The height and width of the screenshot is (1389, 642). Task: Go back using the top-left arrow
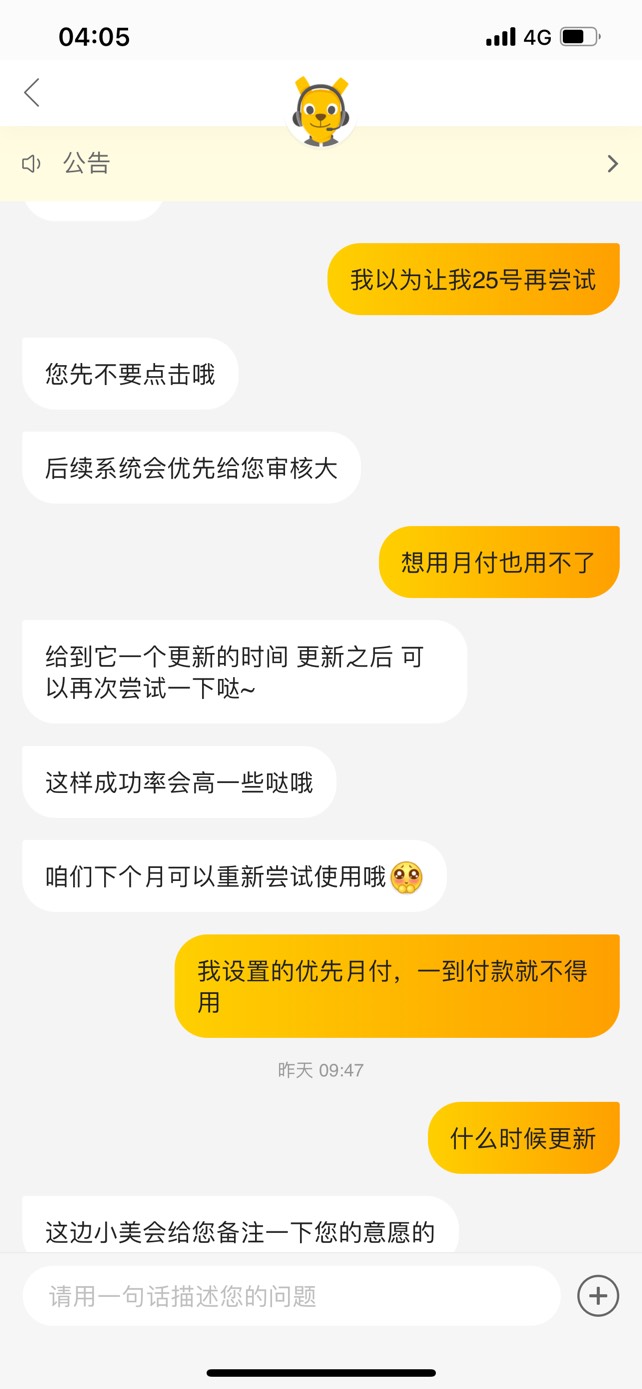[32, 93]
